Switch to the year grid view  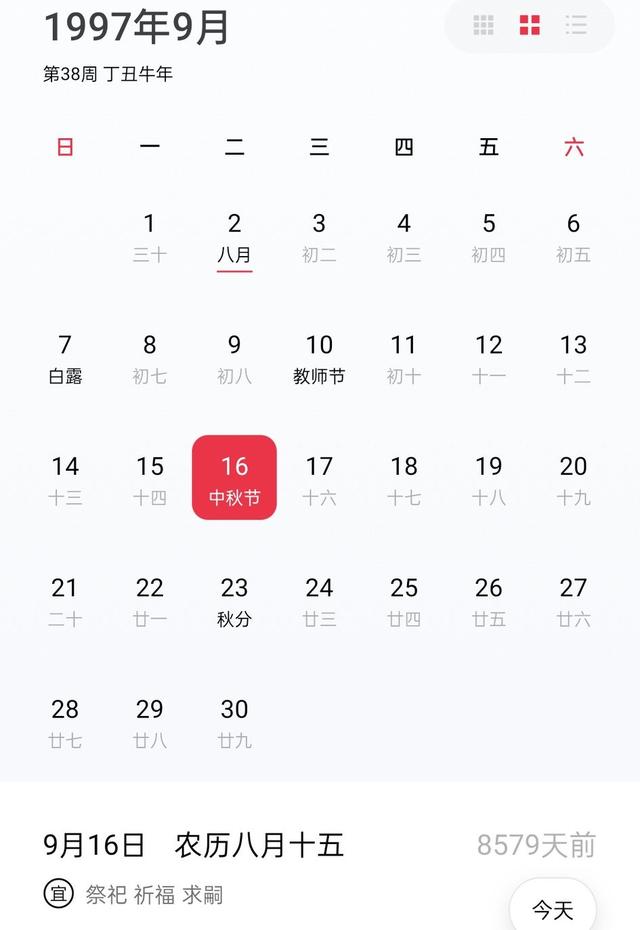click(x=483, y=26)
